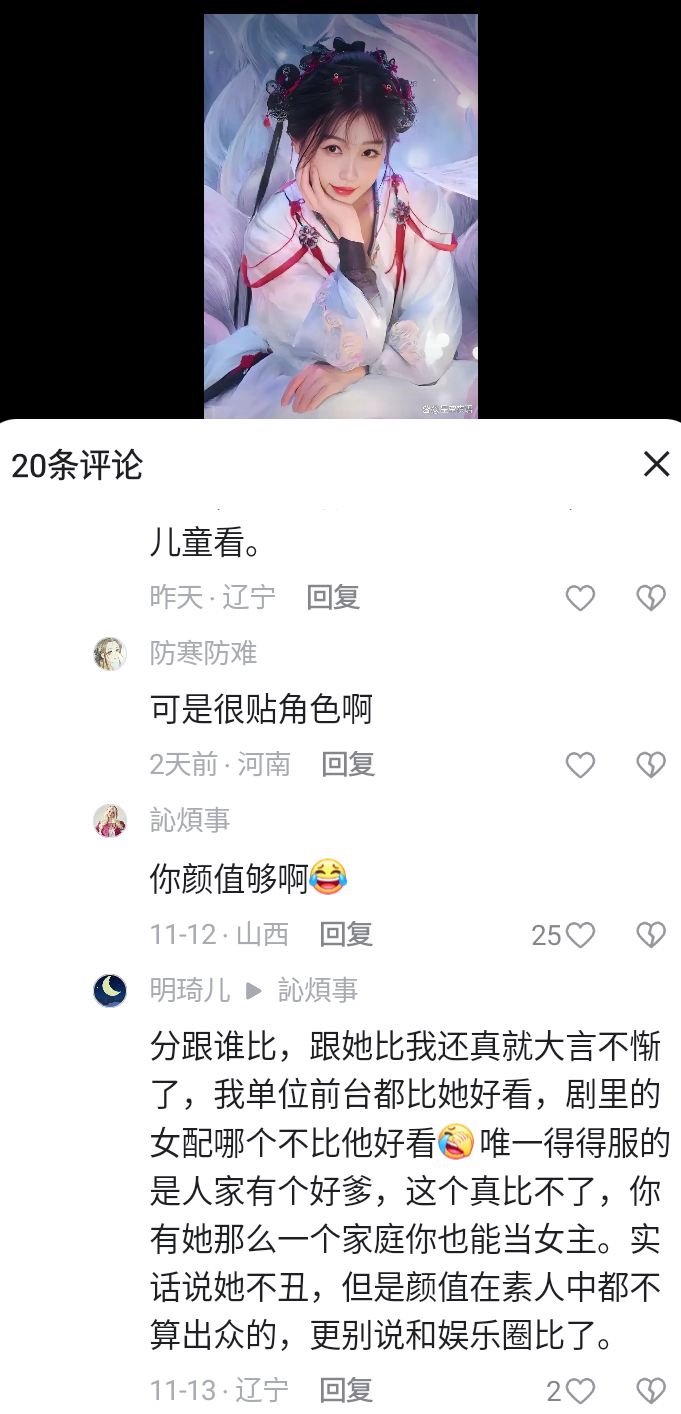The height and width of the screenshot is (1414, 681).
Task: Like 防寒防难's comment 可是很贴角色啊
Action: pyautogui.click(x=580, y=765)
